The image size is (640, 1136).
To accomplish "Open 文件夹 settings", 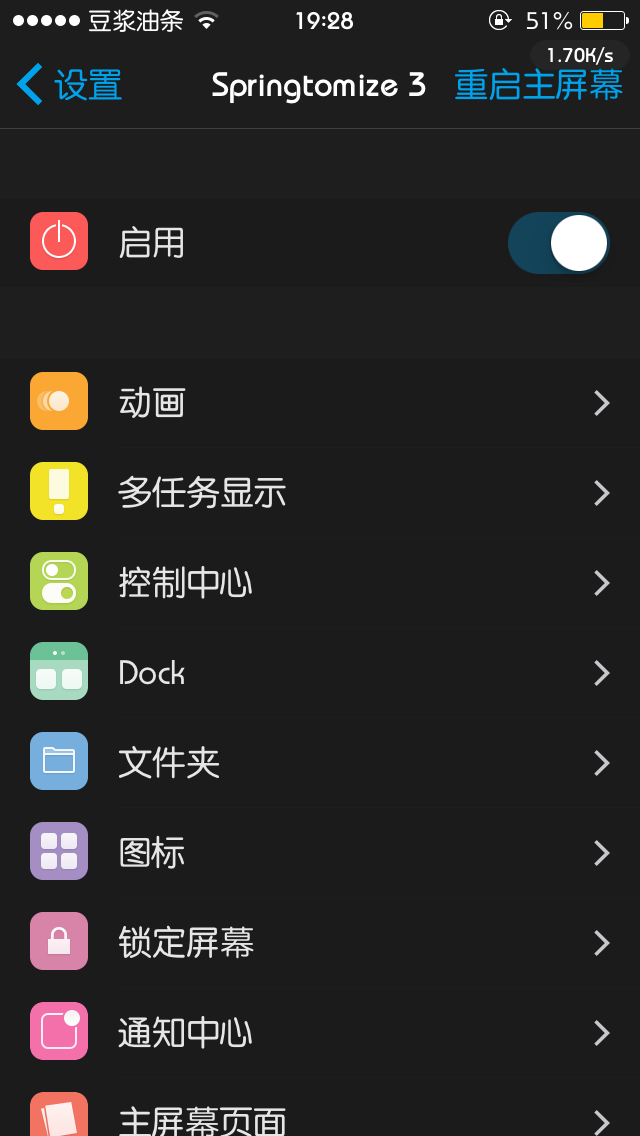I will pos(320,763).
